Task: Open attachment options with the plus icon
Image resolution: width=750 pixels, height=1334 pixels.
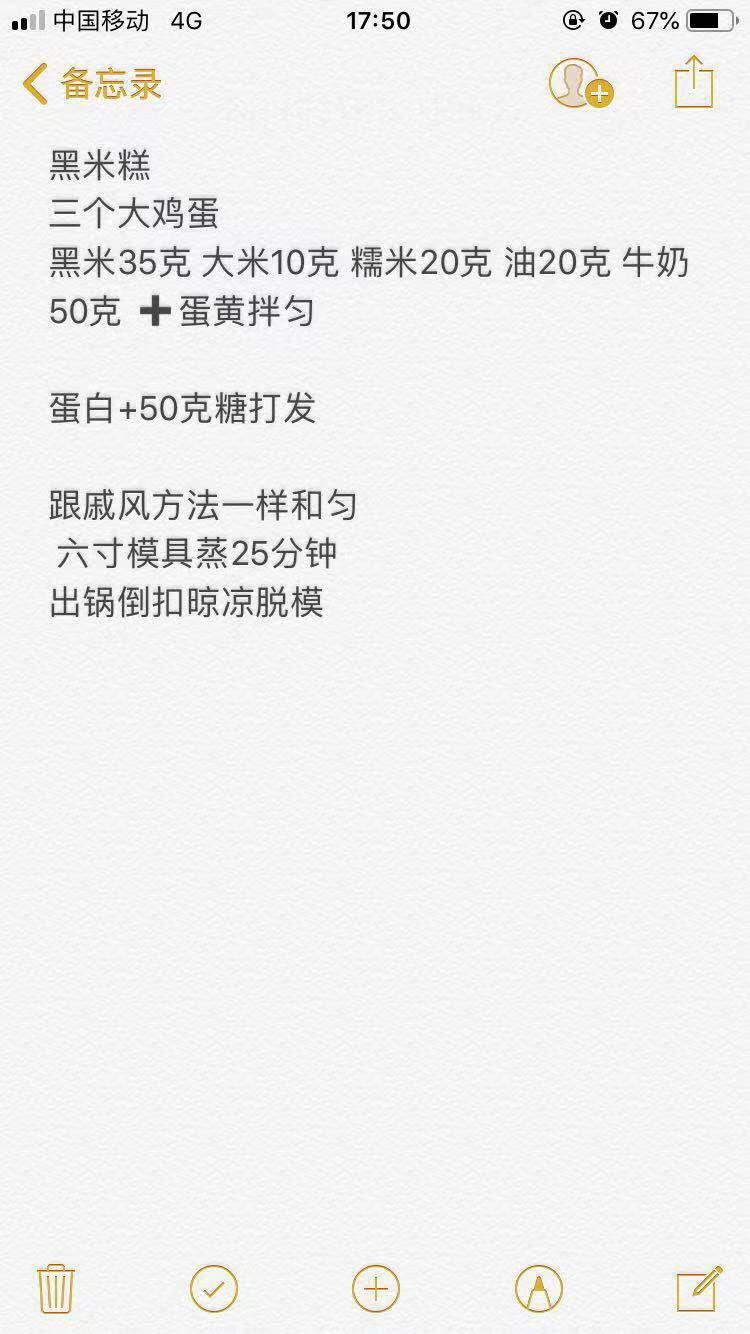Action: (374, 1290)
